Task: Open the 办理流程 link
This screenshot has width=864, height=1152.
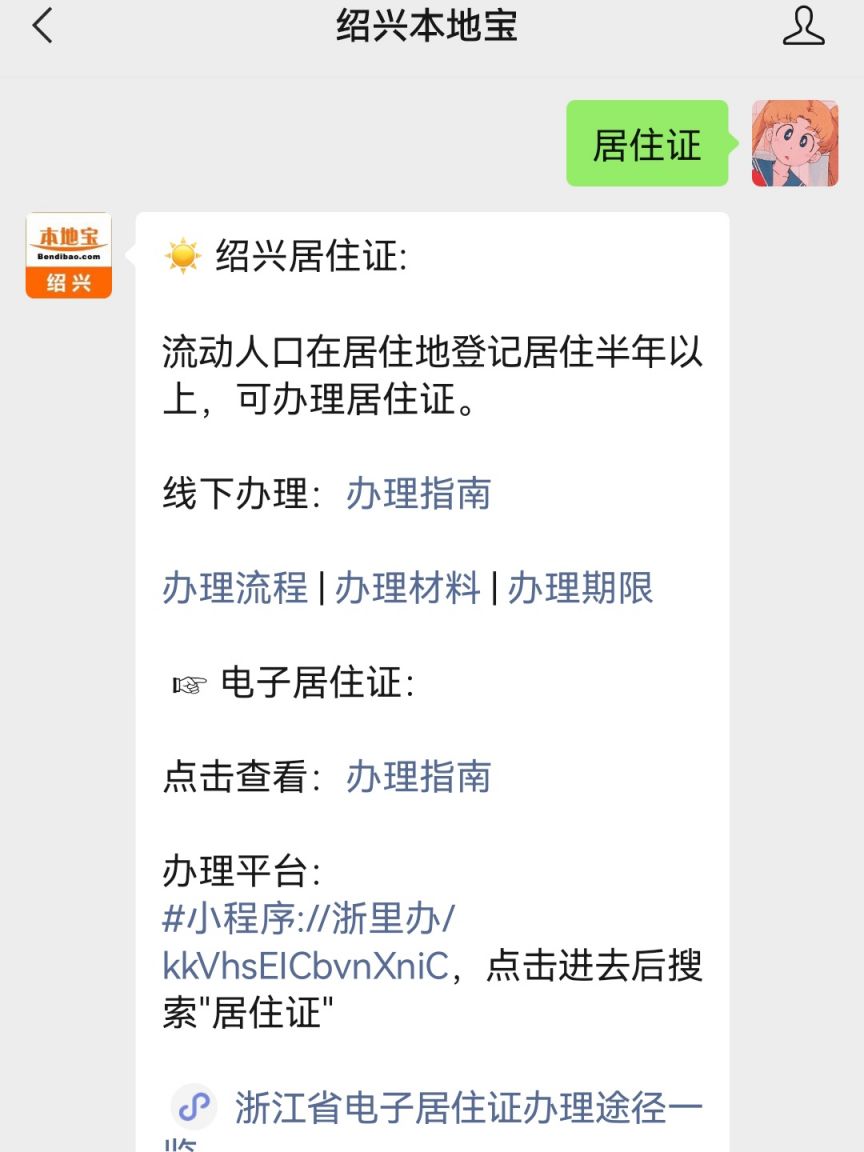Action: pyautogui.click(x=235, y=588)
